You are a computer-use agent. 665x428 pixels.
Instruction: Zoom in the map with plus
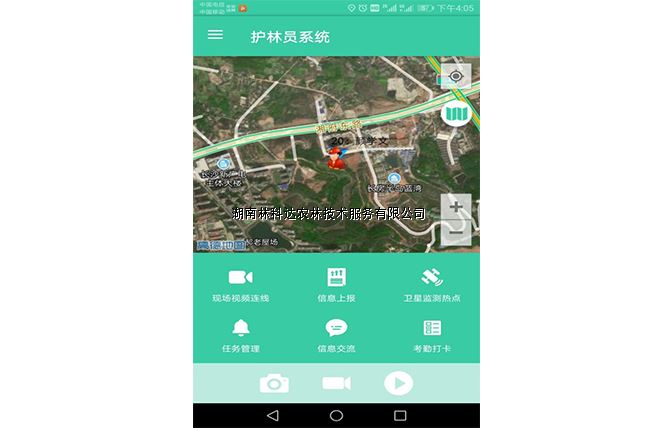click(x=456, y=207)
